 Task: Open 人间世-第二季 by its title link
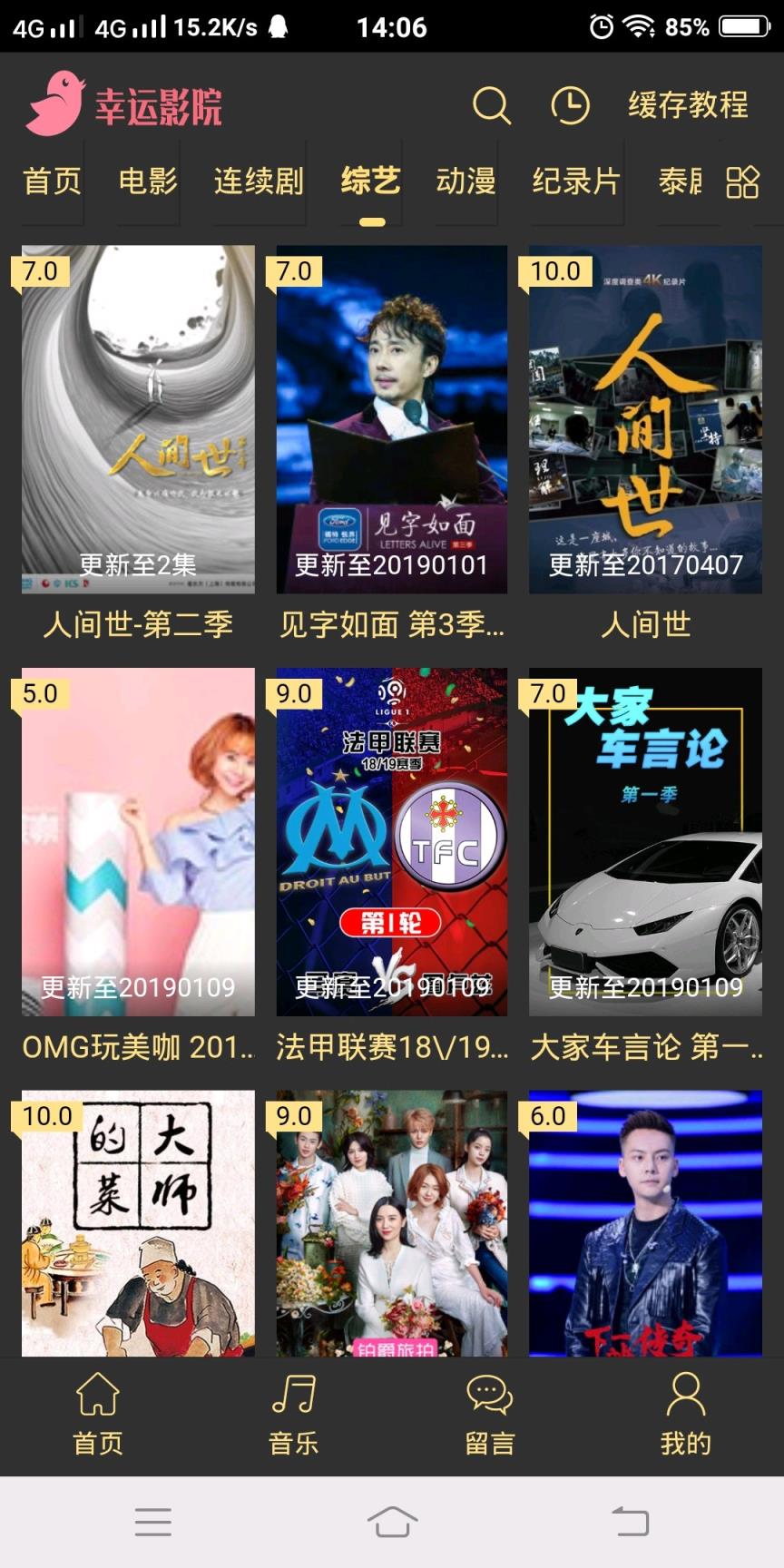click(138, 624)
